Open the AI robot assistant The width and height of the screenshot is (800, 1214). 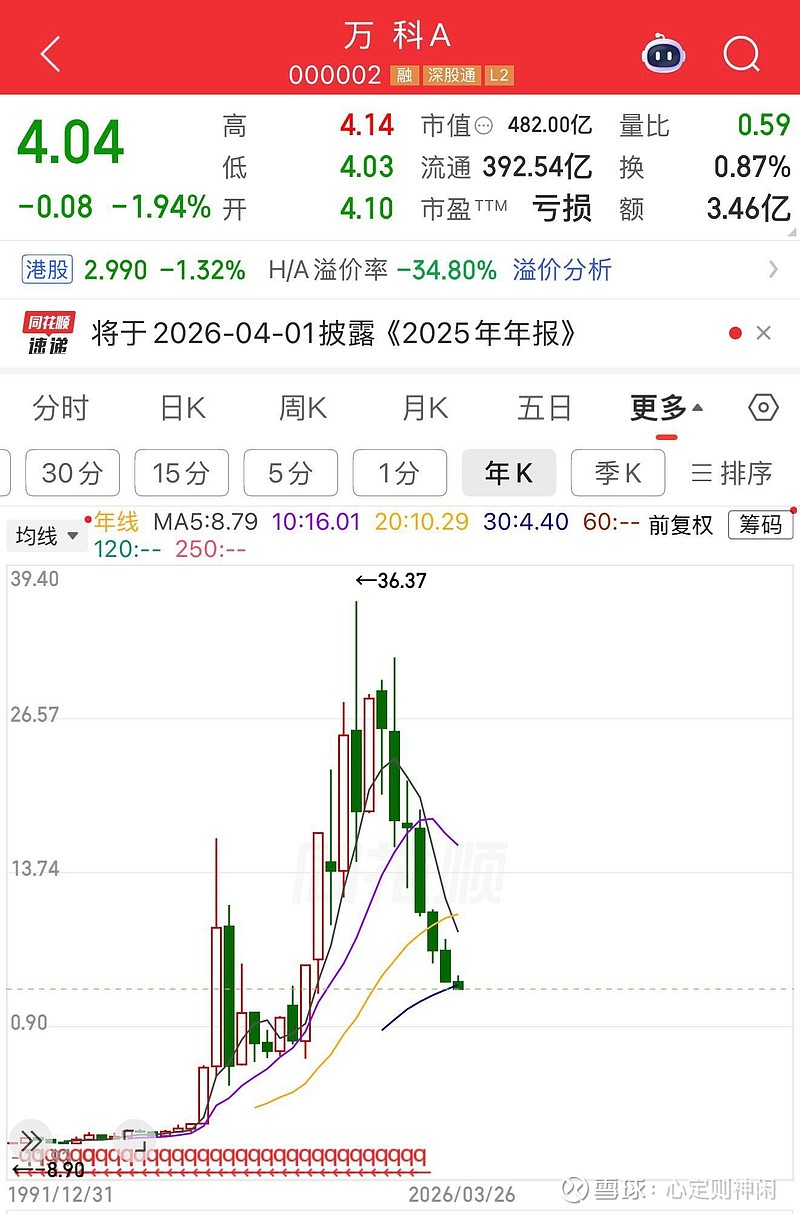pyautogui.click(x=662, y=54)
